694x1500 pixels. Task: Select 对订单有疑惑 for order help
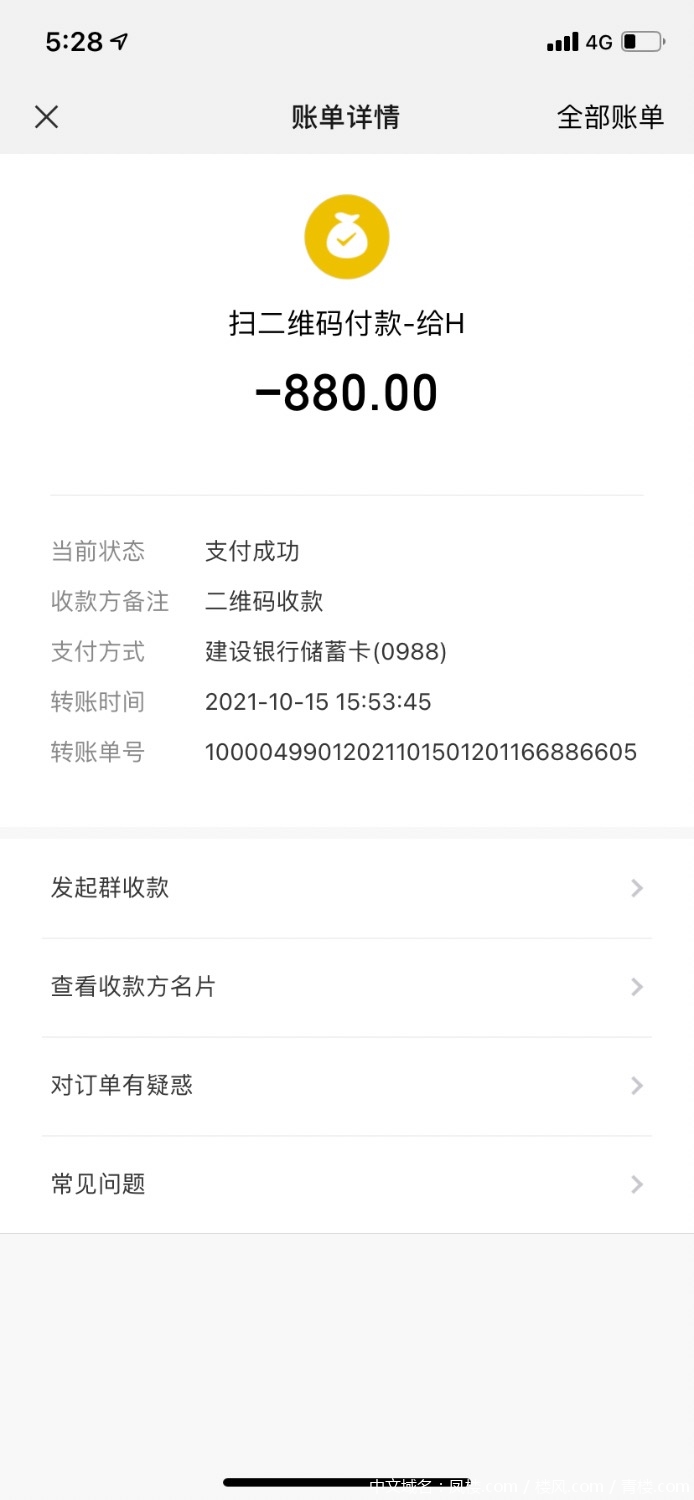(x=346, y=1086)
